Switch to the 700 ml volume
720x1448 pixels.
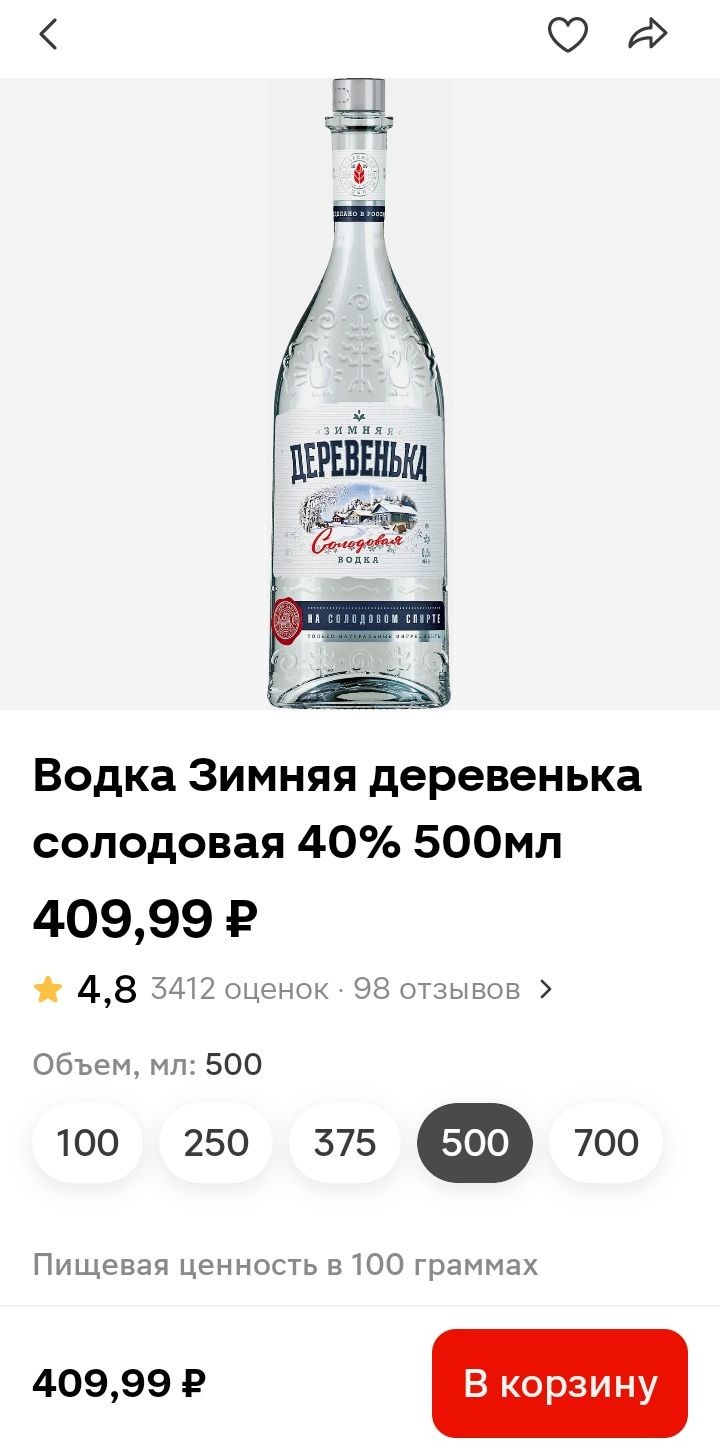pyautogui.click(x=606, y=1142)
